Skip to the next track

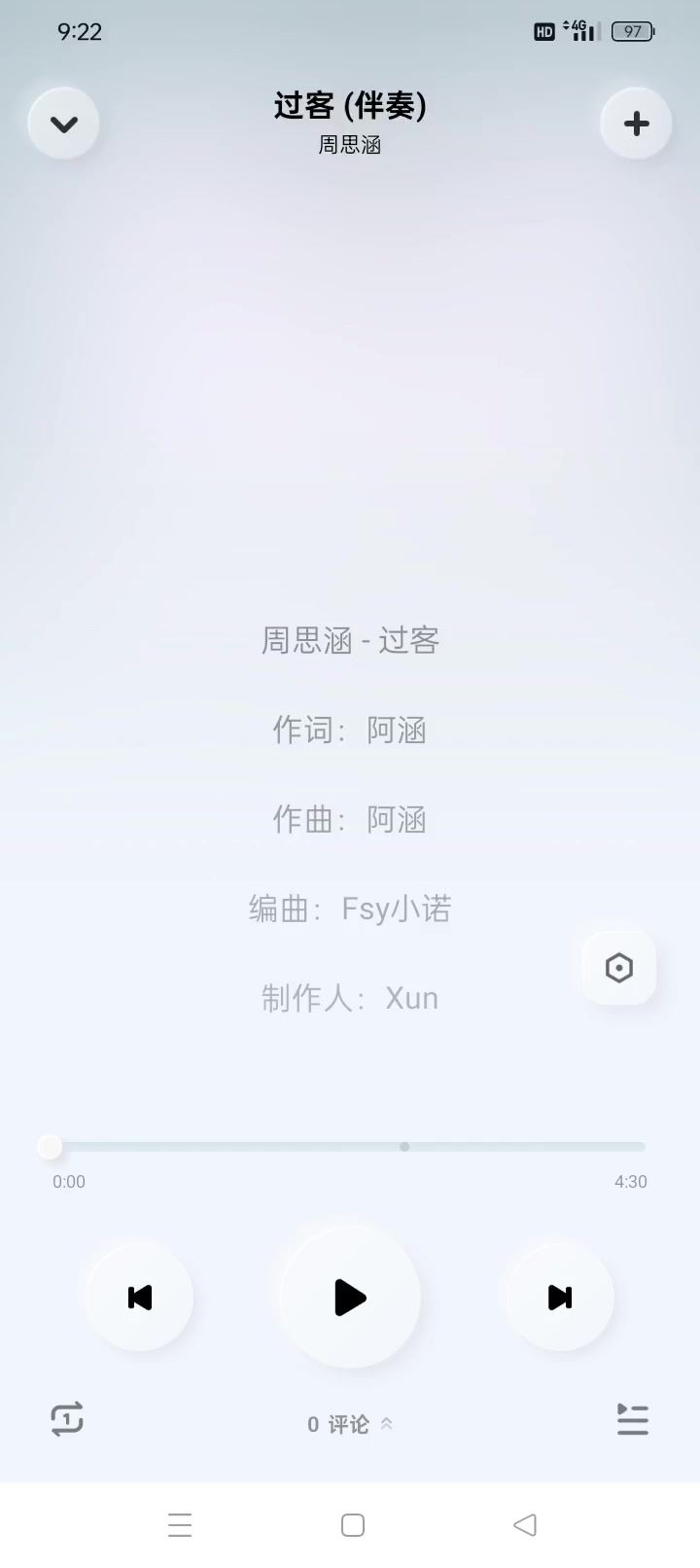pos(560,1297)
